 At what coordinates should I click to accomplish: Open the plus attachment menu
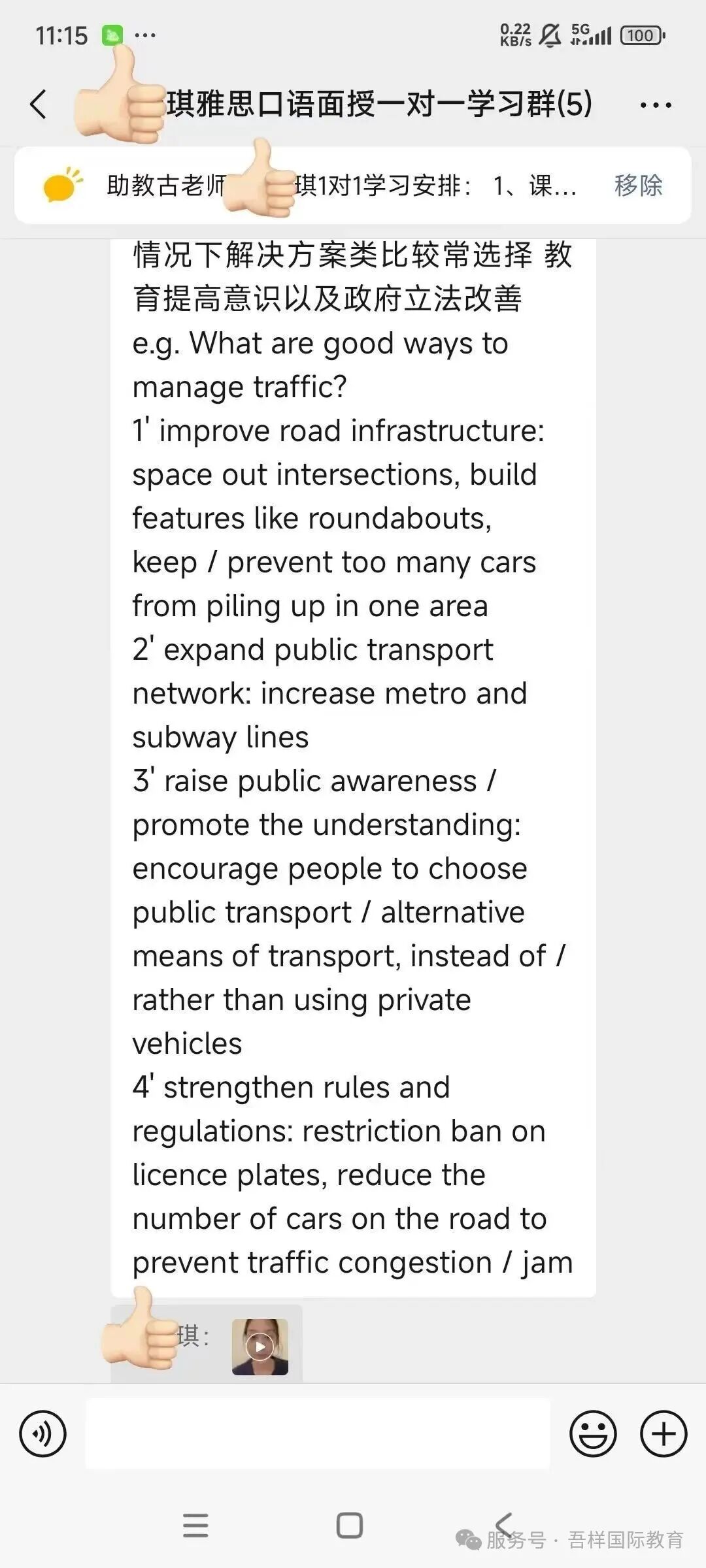(x=664, y=1434)
